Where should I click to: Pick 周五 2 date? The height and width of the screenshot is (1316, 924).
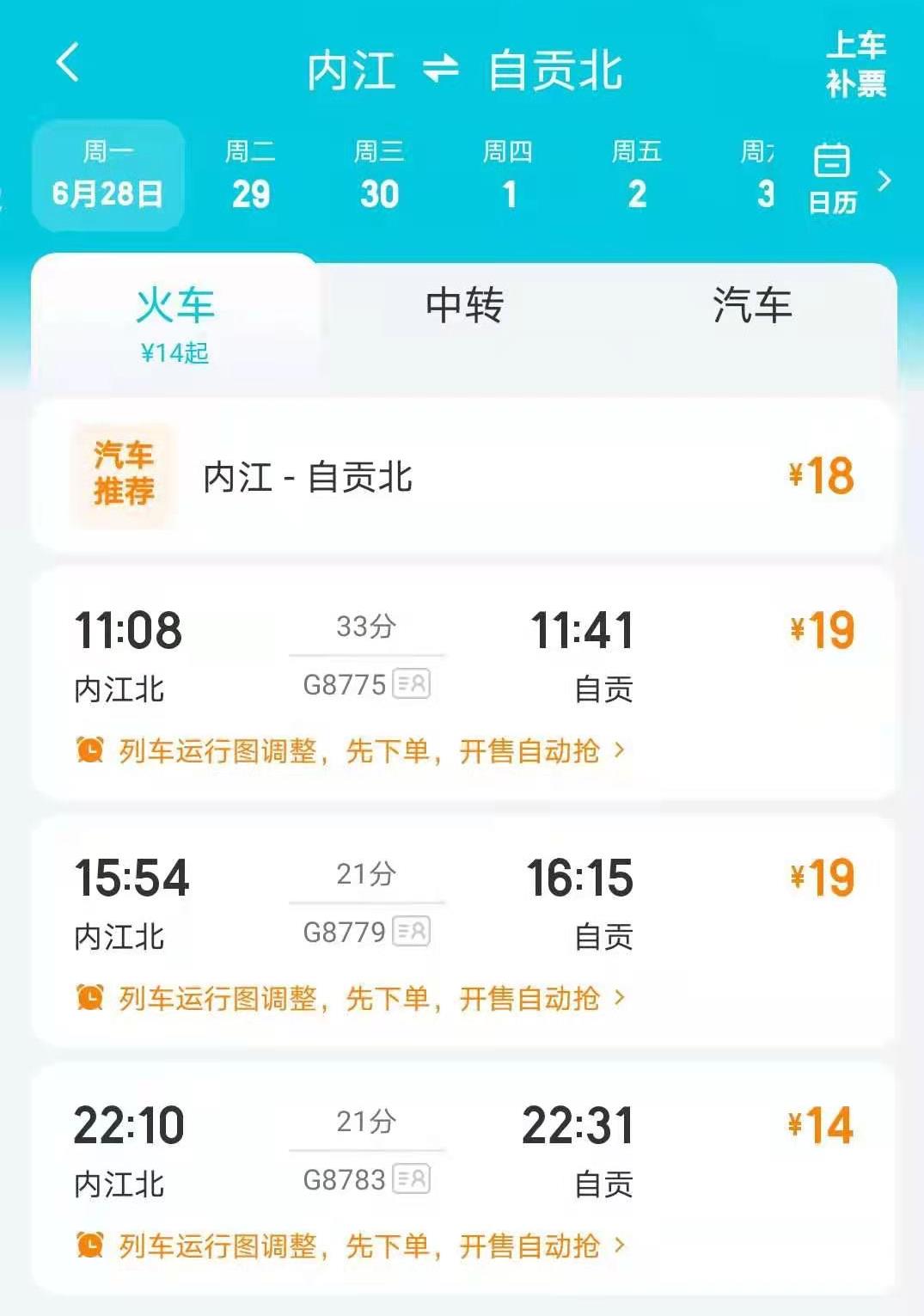(x=637, y=175)
